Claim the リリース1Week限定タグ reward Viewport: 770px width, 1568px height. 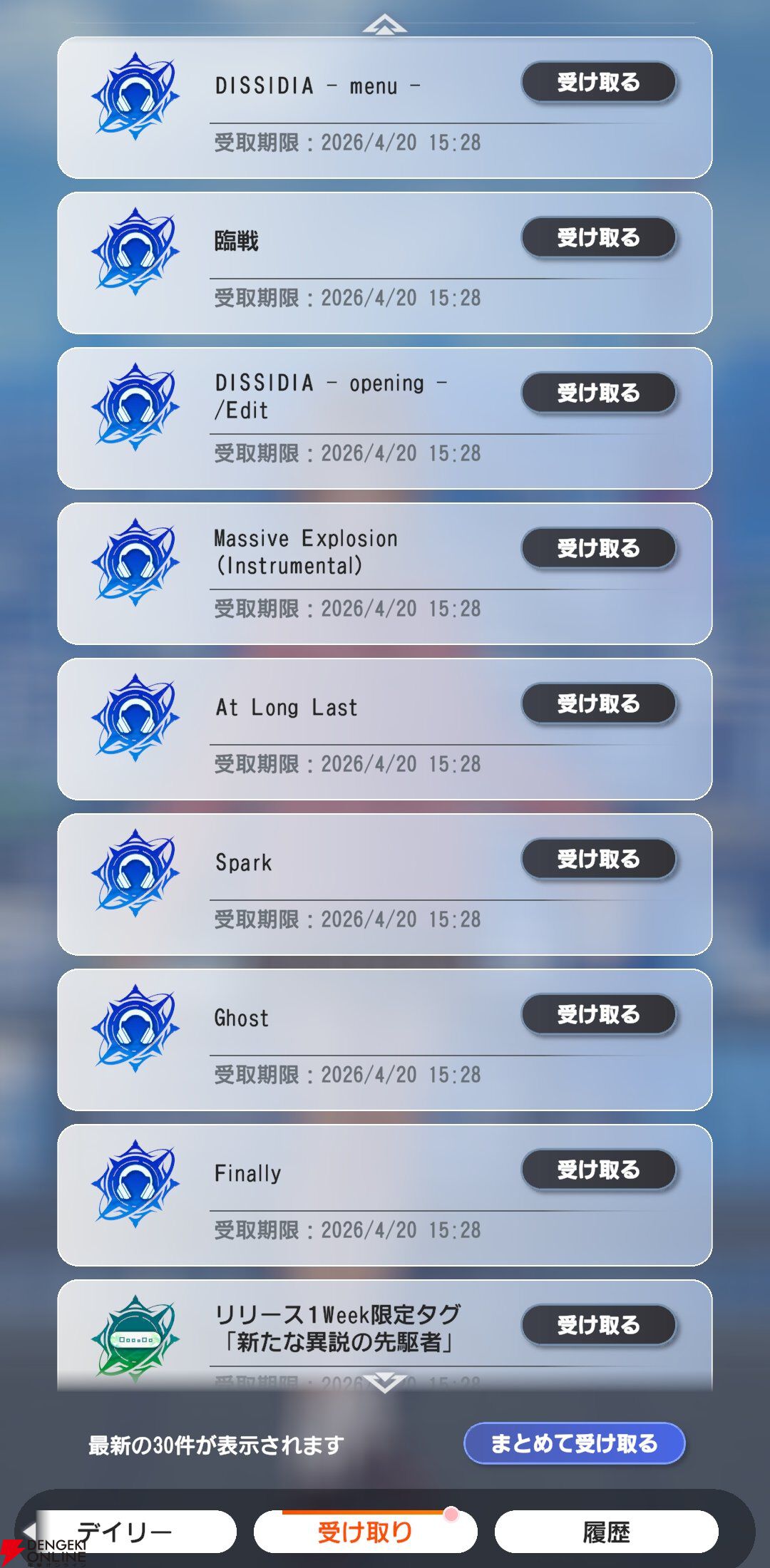[x=598, y=1326]
